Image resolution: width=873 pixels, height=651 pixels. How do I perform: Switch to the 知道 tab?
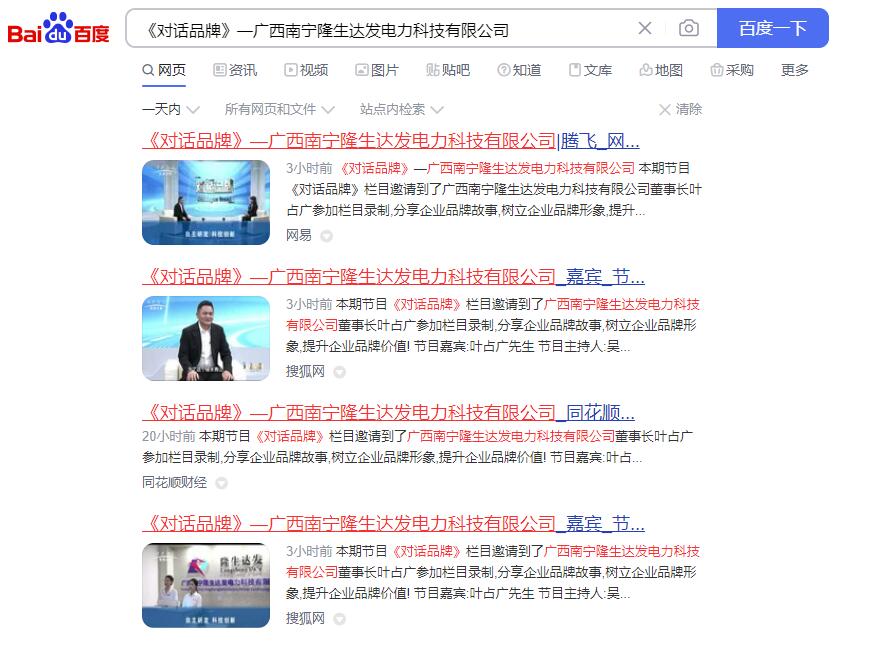tap(519, 70)
